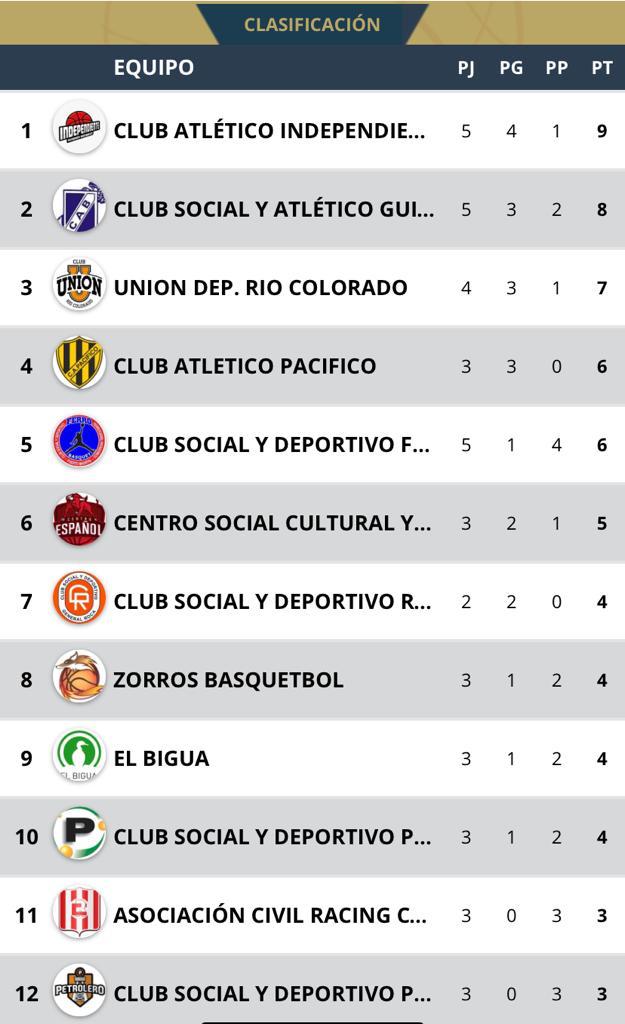The image size is (625, 1024).
Task: View Club Social y Deportivo F... team
Action: (270, 444)
